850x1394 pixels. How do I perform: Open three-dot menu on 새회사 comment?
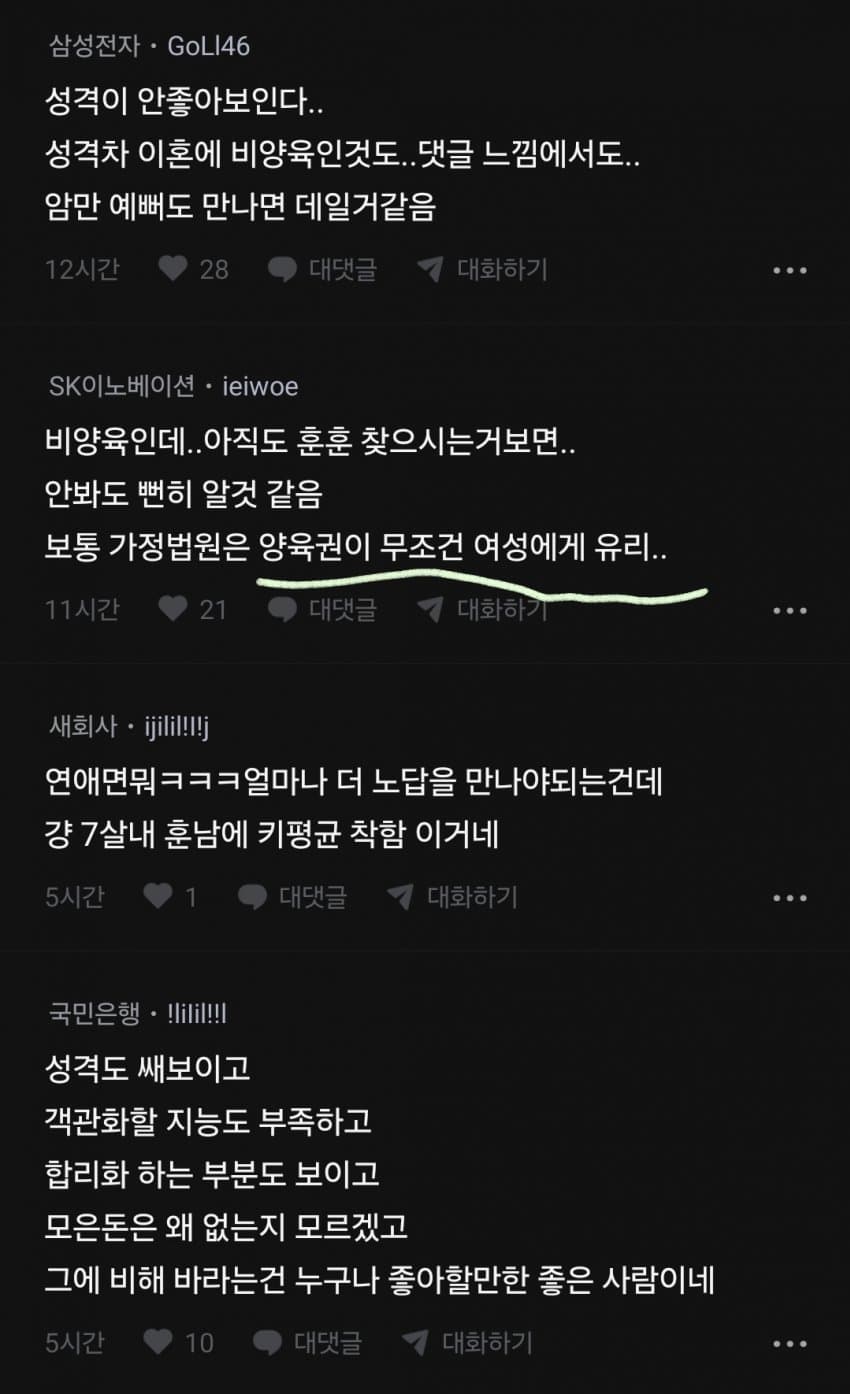tap(790, 898)
